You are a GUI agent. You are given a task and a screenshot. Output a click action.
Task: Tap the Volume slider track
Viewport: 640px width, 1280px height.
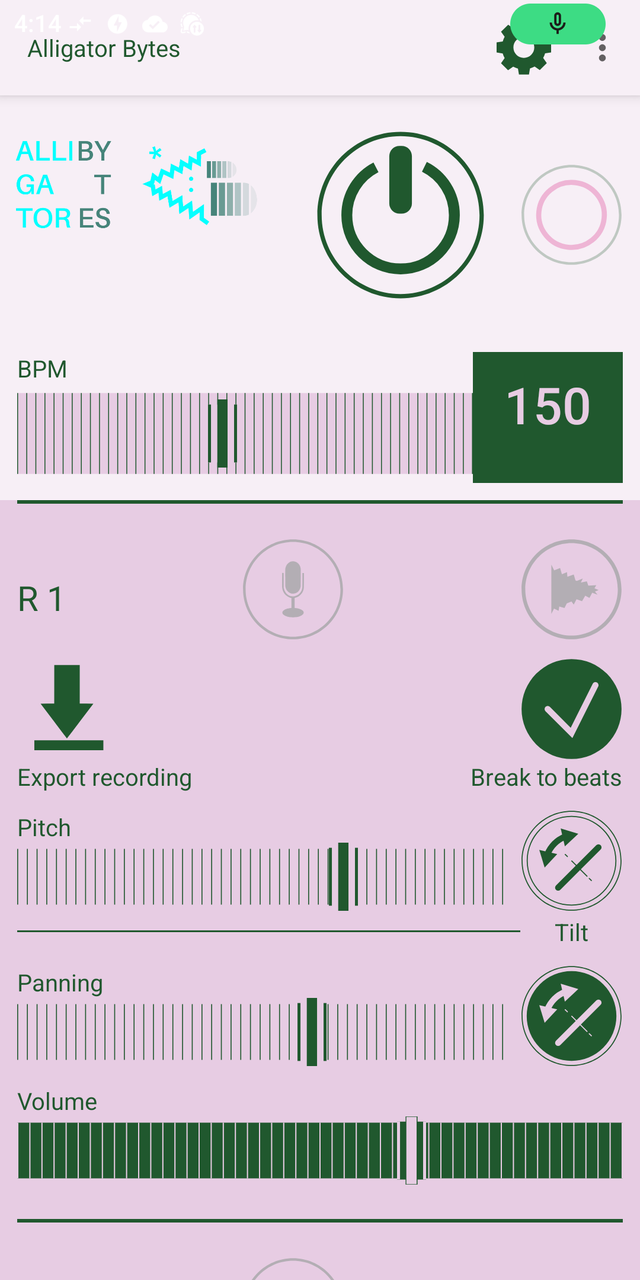click(x=320, y=1150)
